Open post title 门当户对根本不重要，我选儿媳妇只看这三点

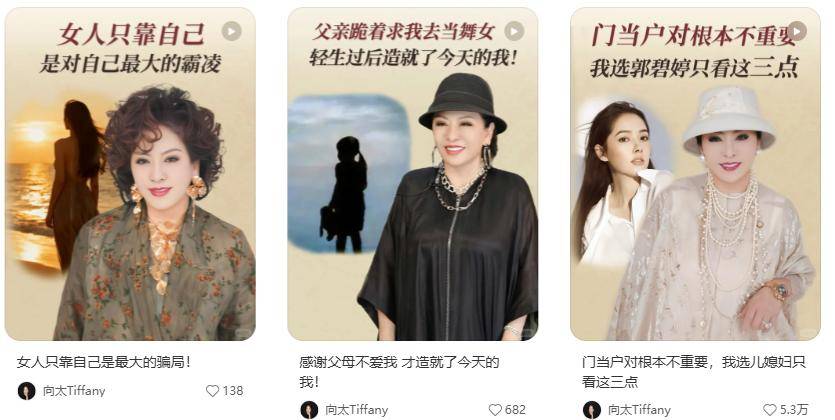click(x=693, y=372)
